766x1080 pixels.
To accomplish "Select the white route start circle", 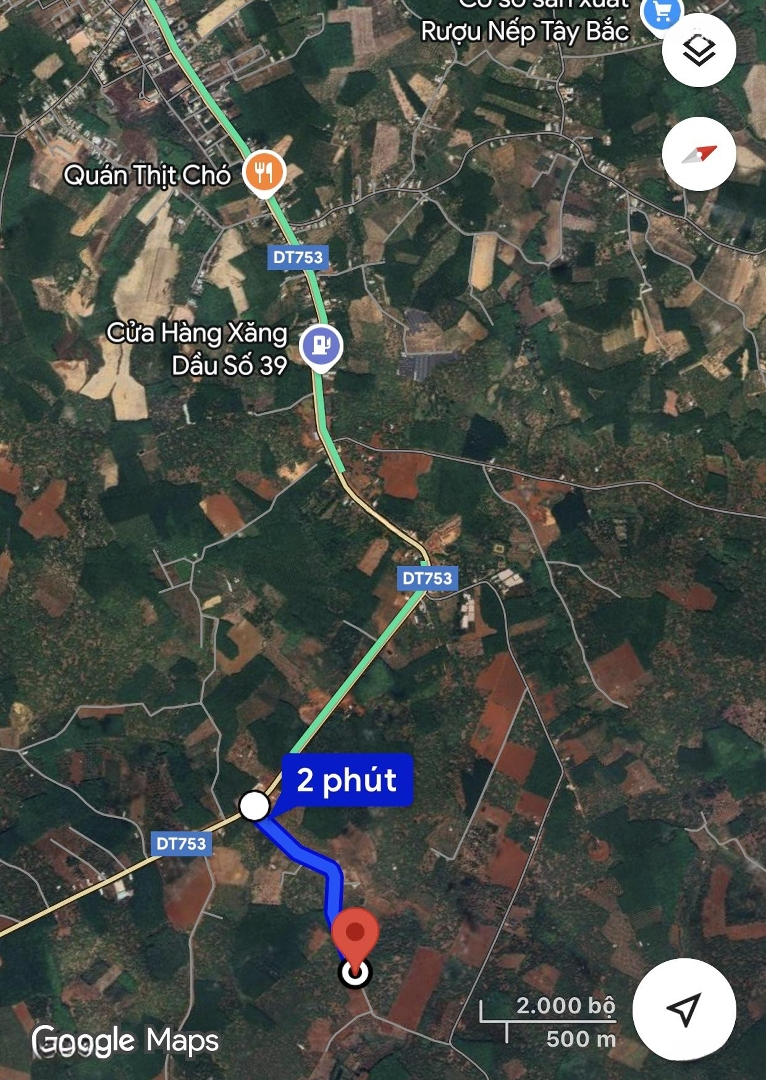I will pos(253,806).
